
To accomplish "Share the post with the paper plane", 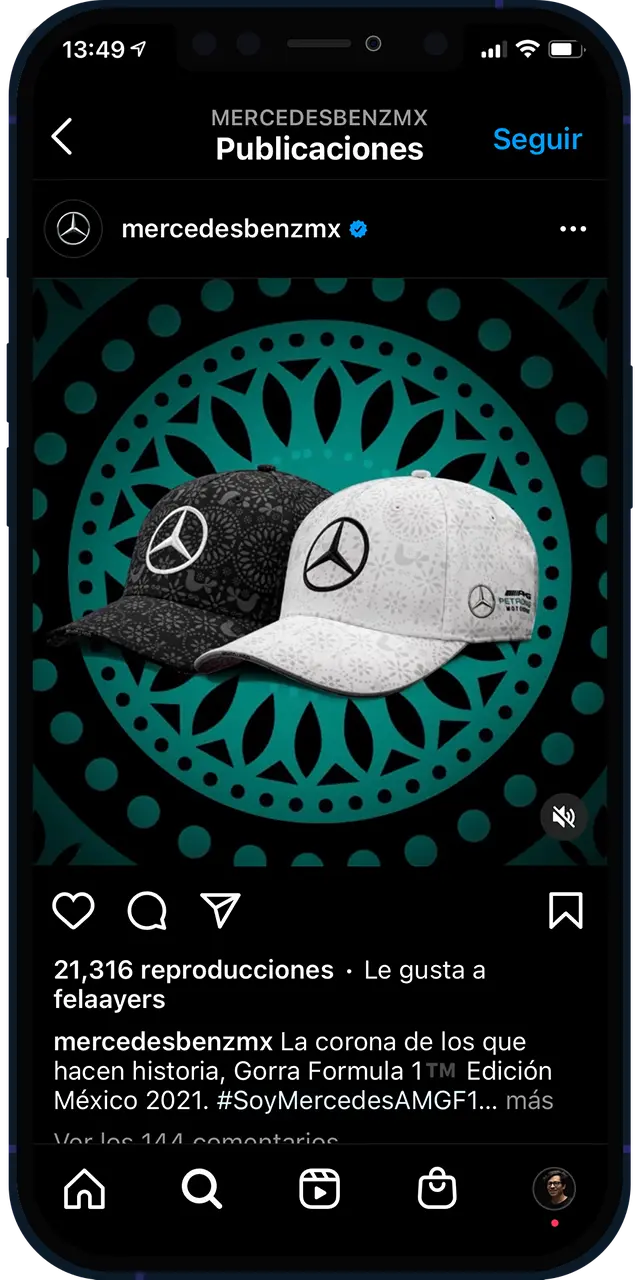I will point(220,910).
